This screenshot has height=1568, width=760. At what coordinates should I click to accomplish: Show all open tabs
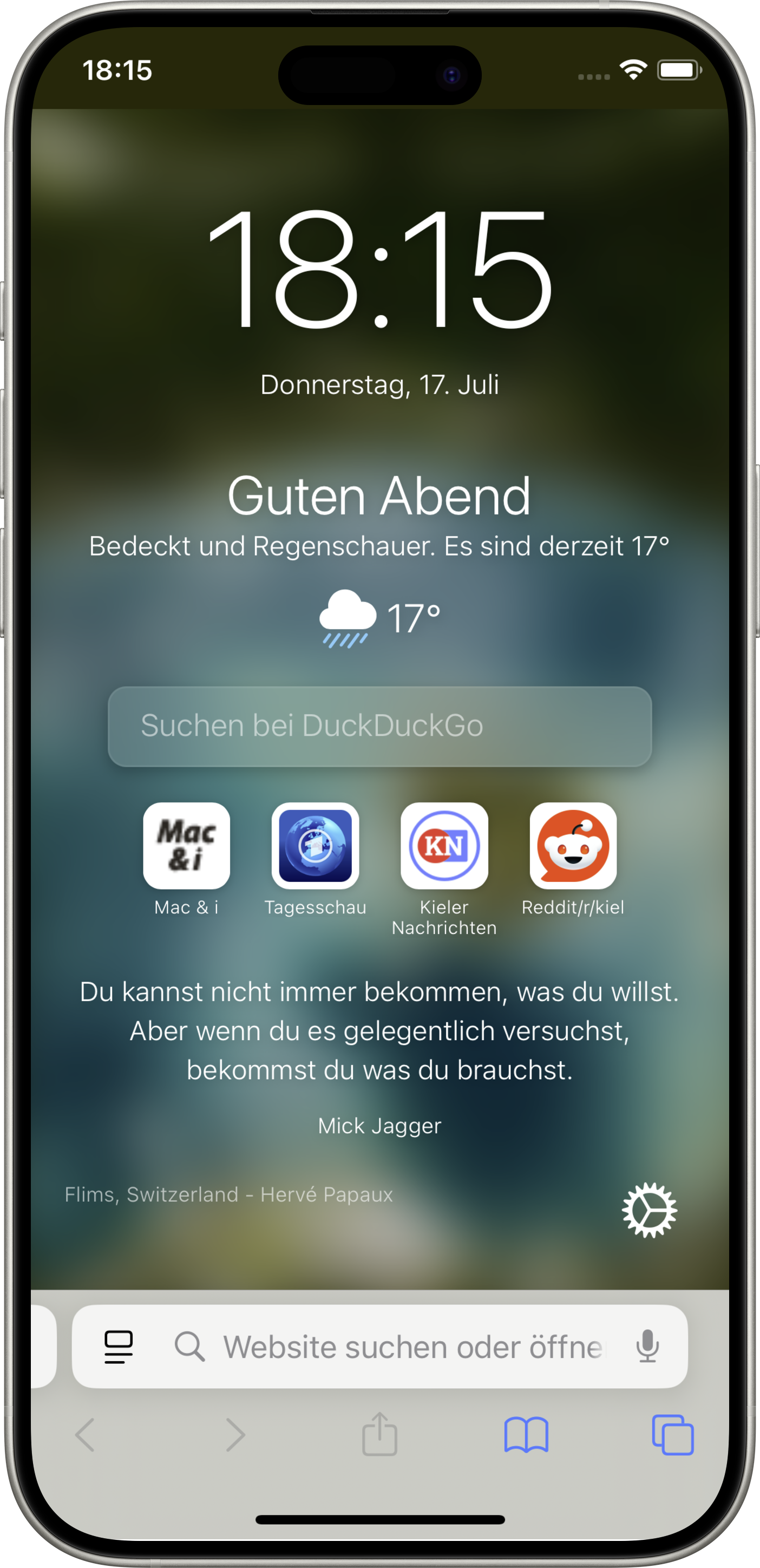(672, 1435)
